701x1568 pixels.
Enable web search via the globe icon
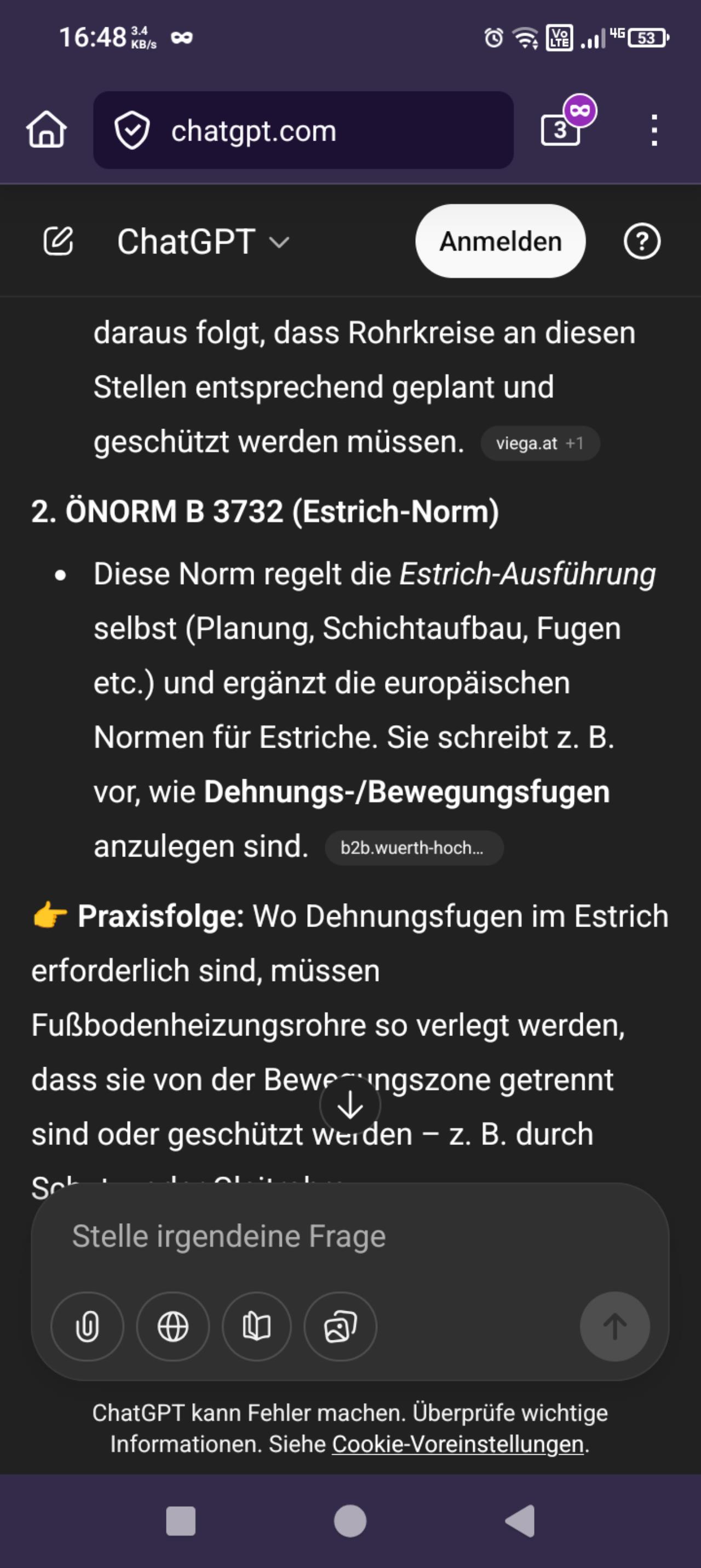(x=173, y=1326)
